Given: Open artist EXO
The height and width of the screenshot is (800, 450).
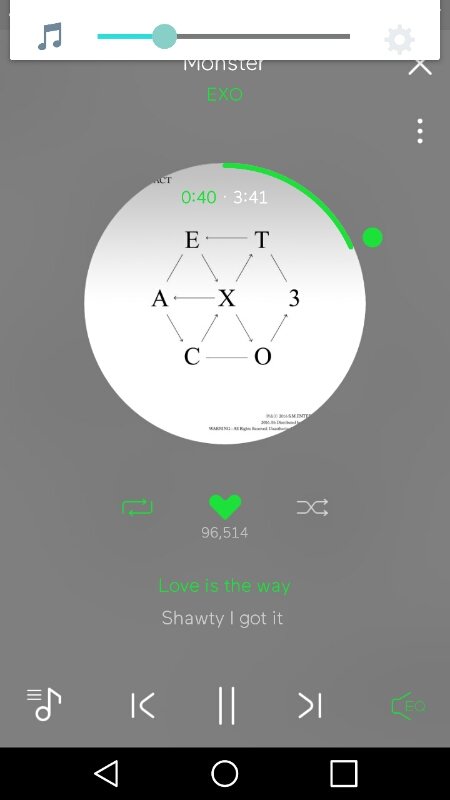Looking at the screenshot, I should pos(225,94).
